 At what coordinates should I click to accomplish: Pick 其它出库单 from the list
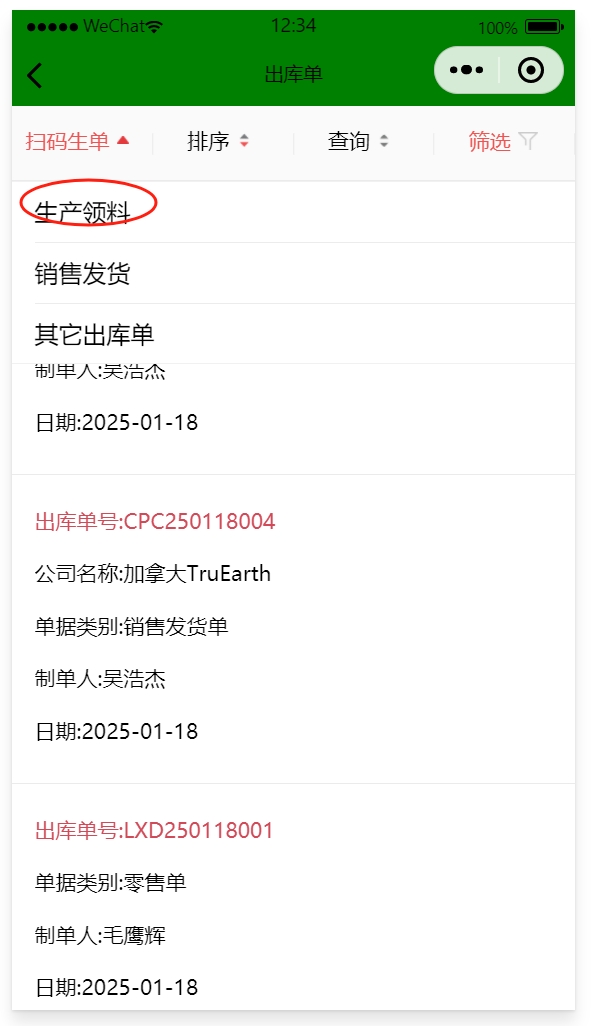[95, 334]
